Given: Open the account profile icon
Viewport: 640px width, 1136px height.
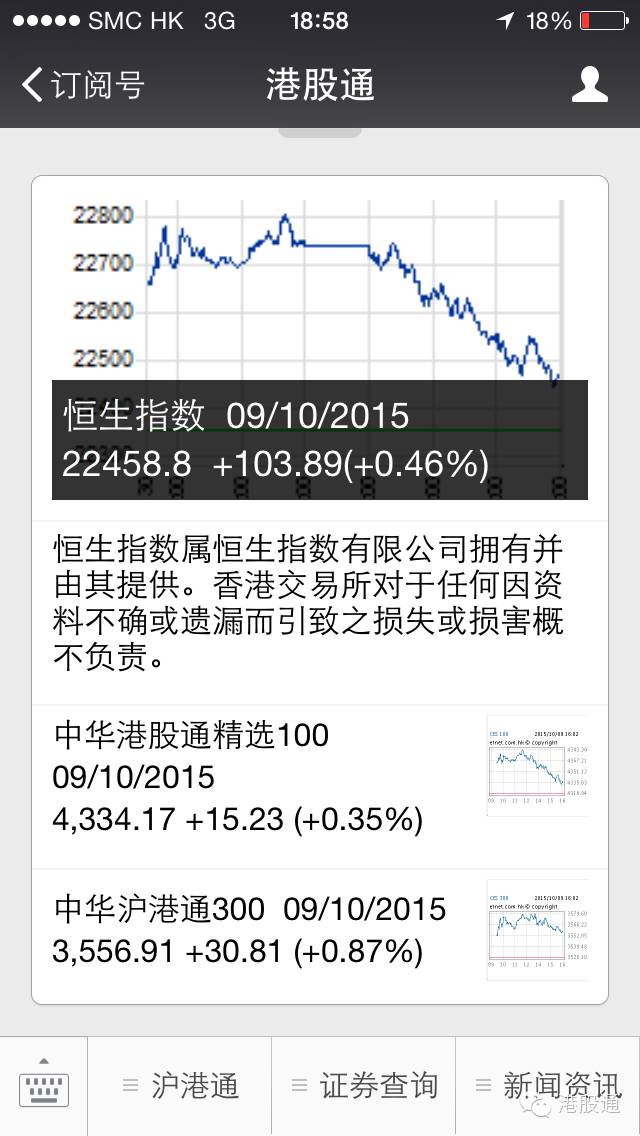Looking at the screenshot, I should [589, 85].
